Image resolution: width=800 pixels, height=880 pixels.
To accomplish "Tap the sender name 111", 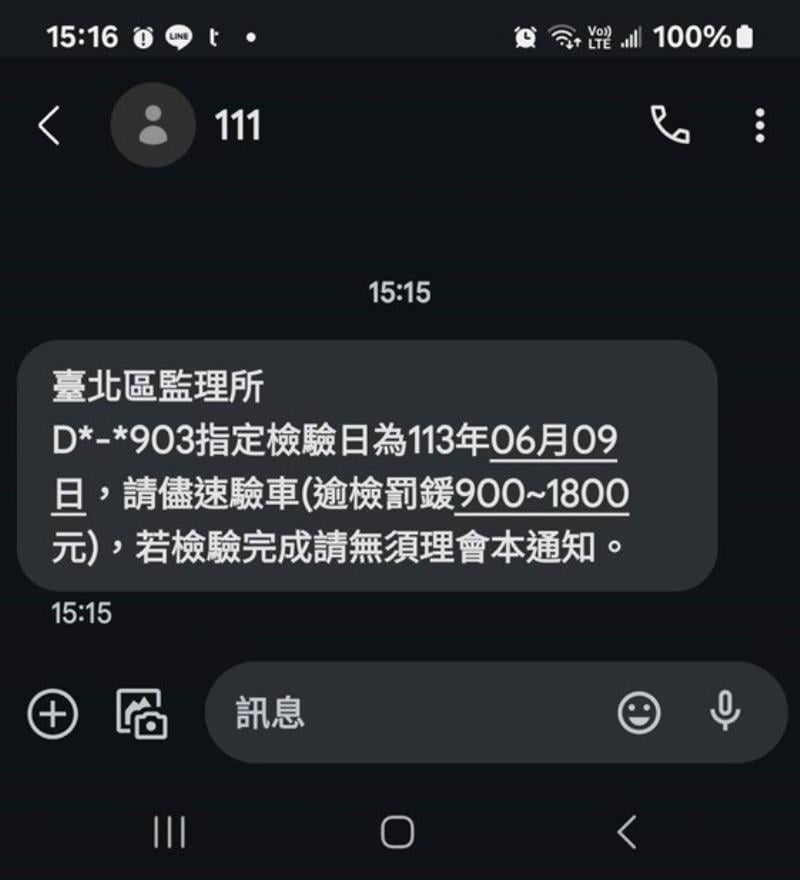I will click(237, 127).
